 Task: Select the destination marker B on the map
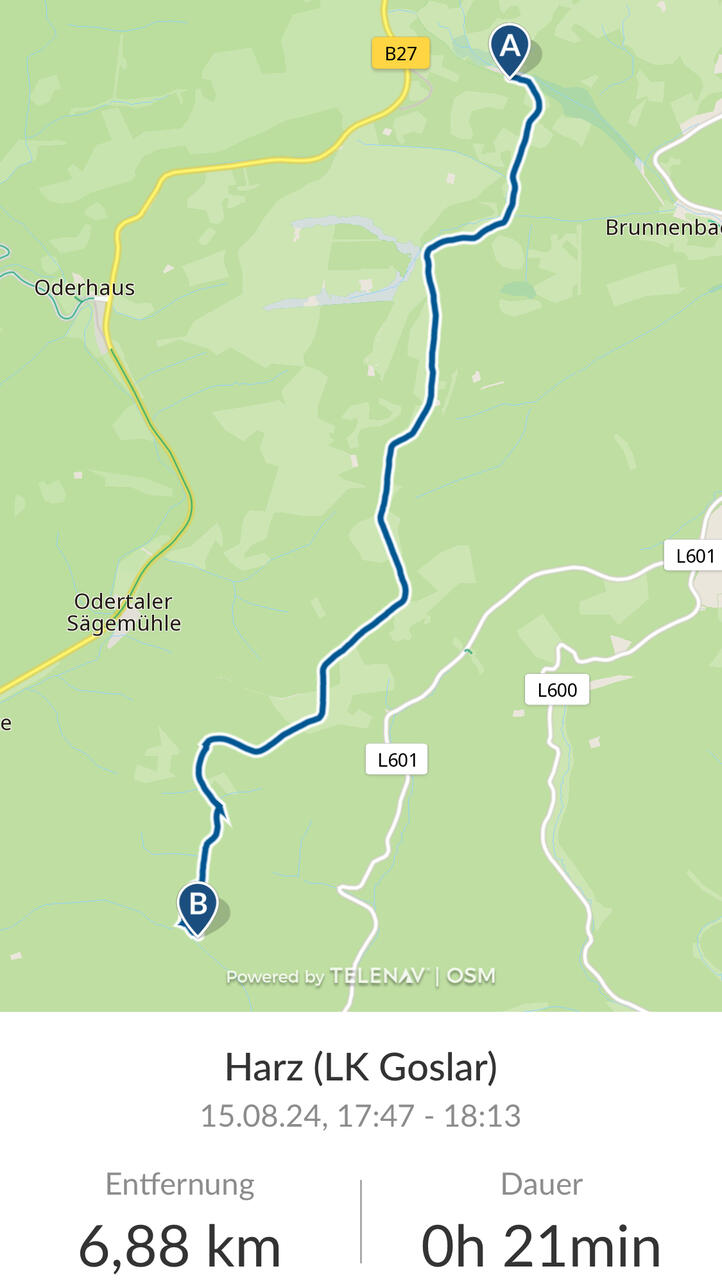point(198,909)
